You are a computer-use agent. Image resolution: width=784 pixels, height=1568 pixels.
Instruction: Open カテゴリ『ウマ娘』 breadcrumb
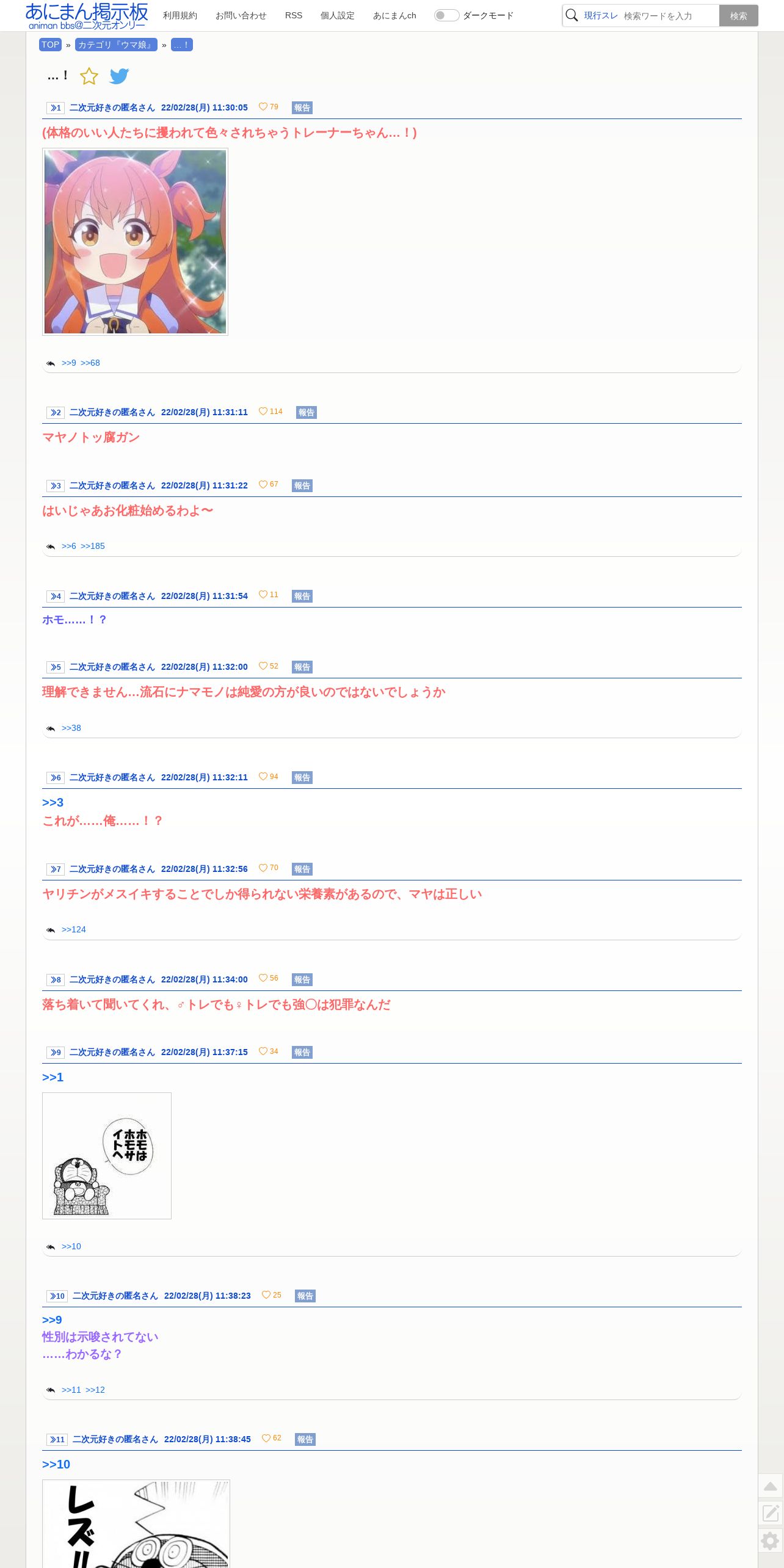pos(116,45)
